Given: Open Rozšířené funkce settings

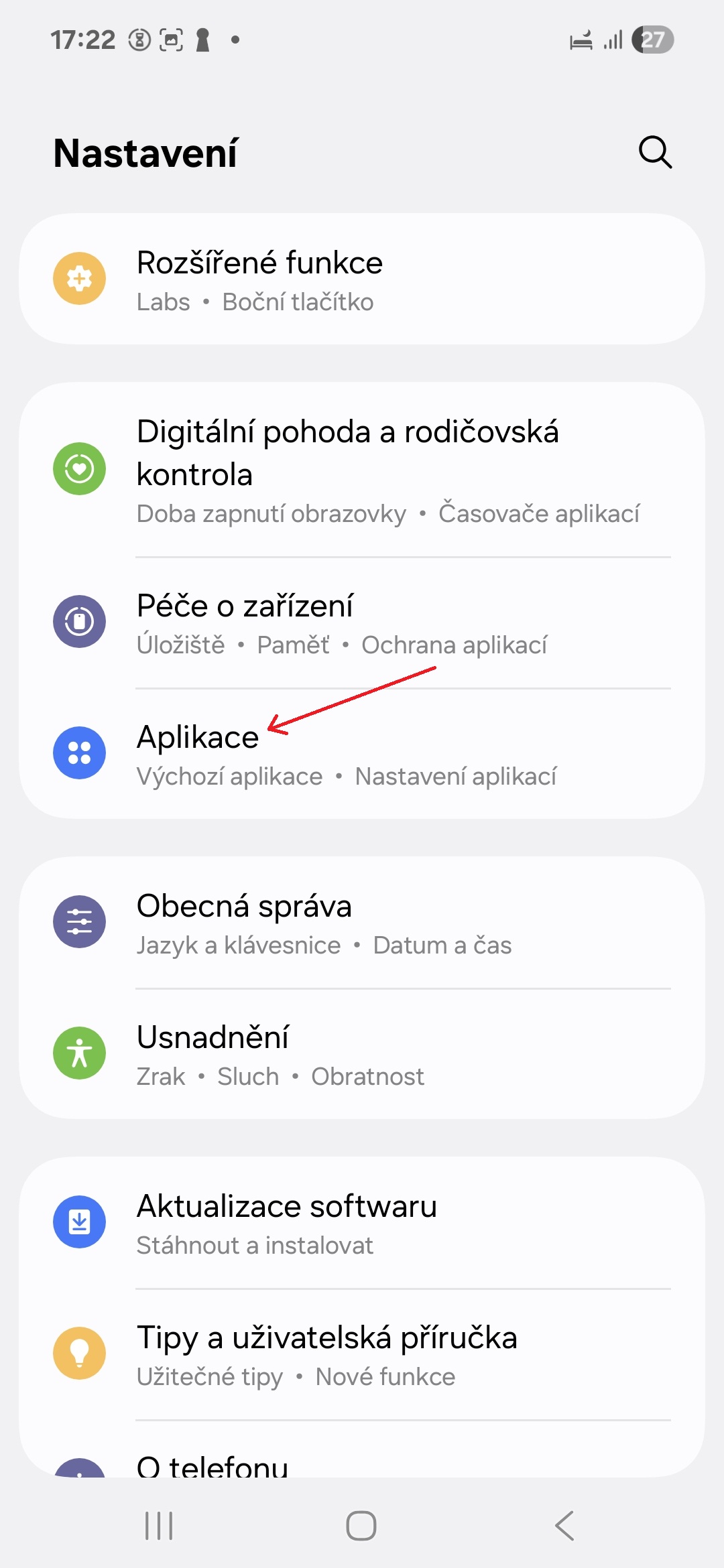Looking at the screenshot, I should [362, 279].
